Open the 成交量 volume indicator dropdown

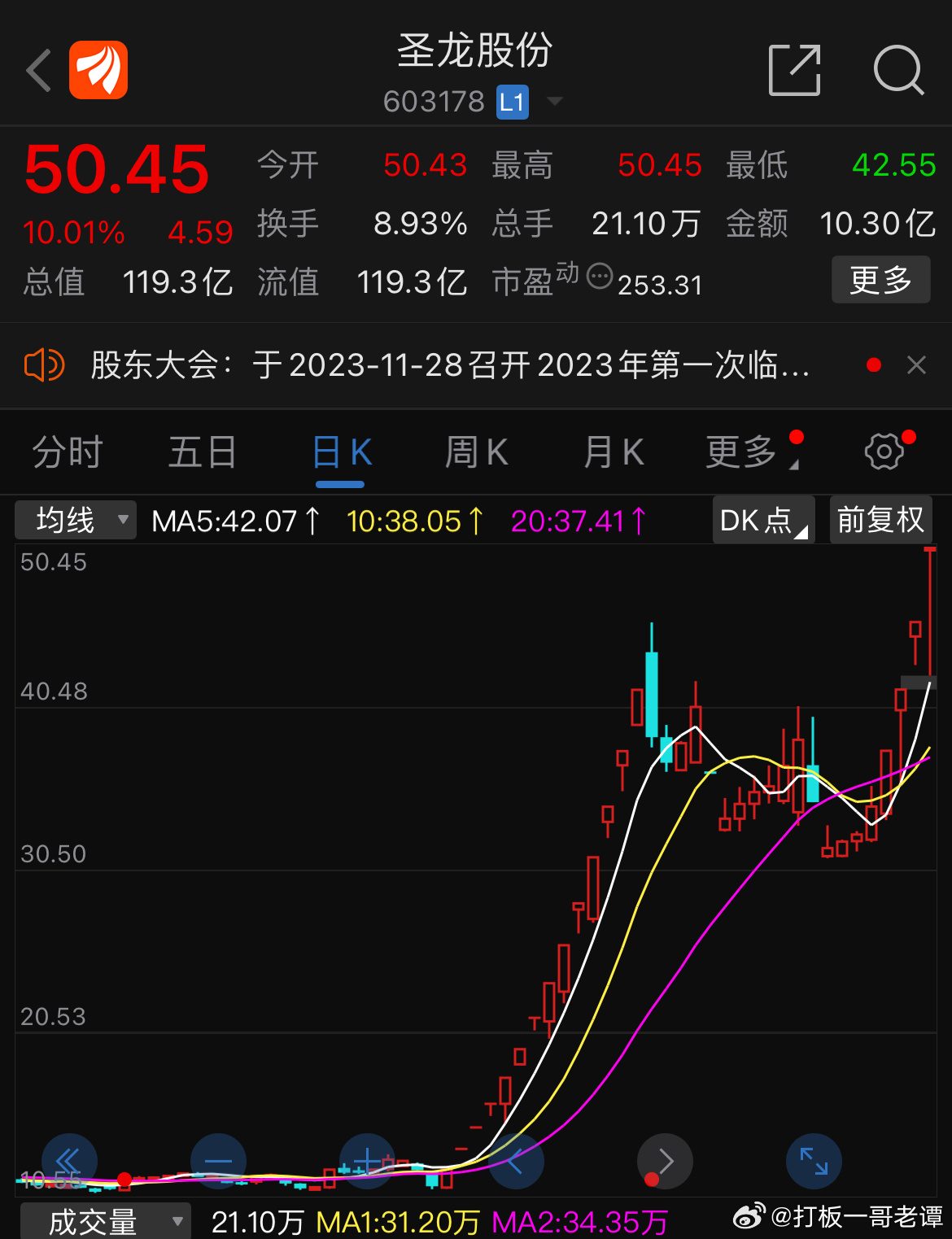click(104, 1220)
